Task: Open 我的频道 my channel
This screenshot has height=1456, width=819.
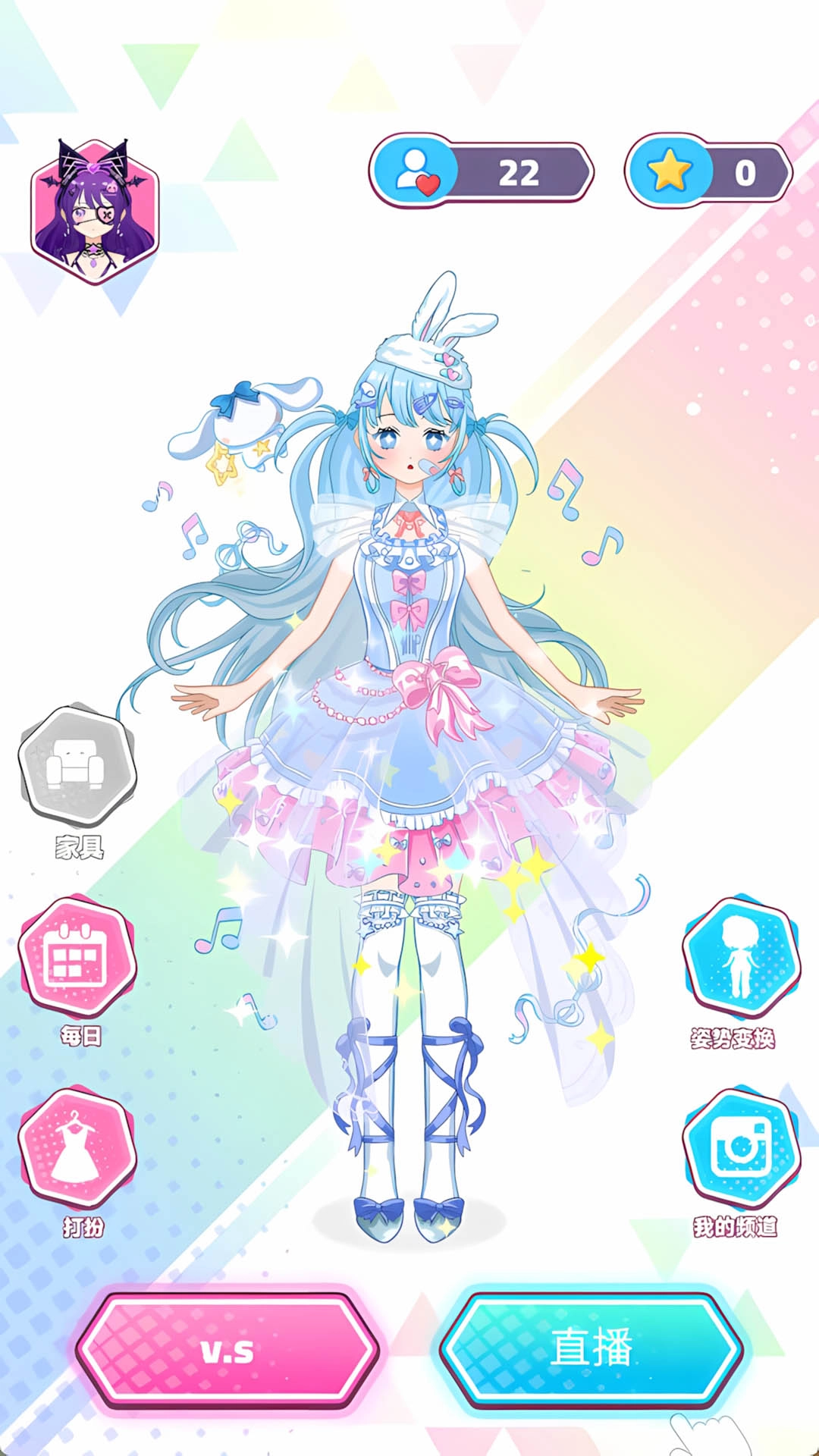Action: [x=741, y=1149]
